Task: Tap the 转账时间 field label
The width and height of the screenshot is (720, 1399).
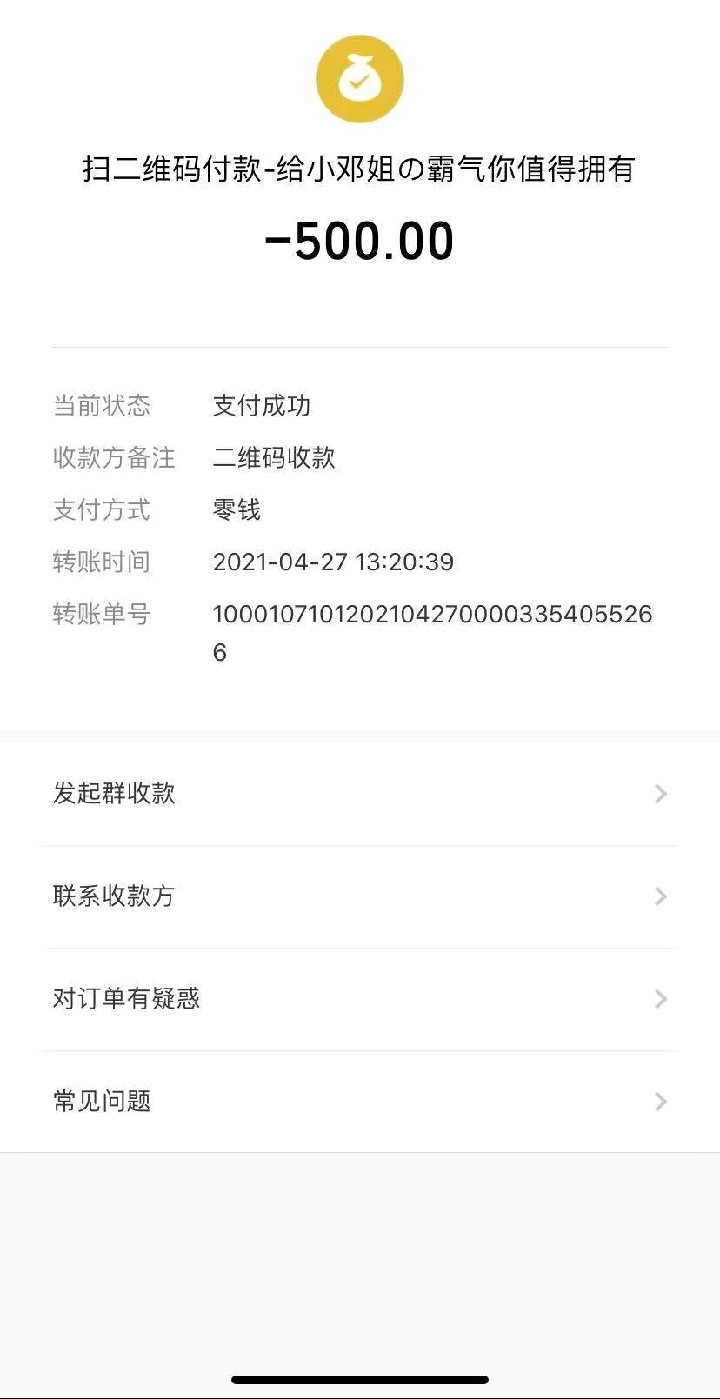Action: [102, 562]
